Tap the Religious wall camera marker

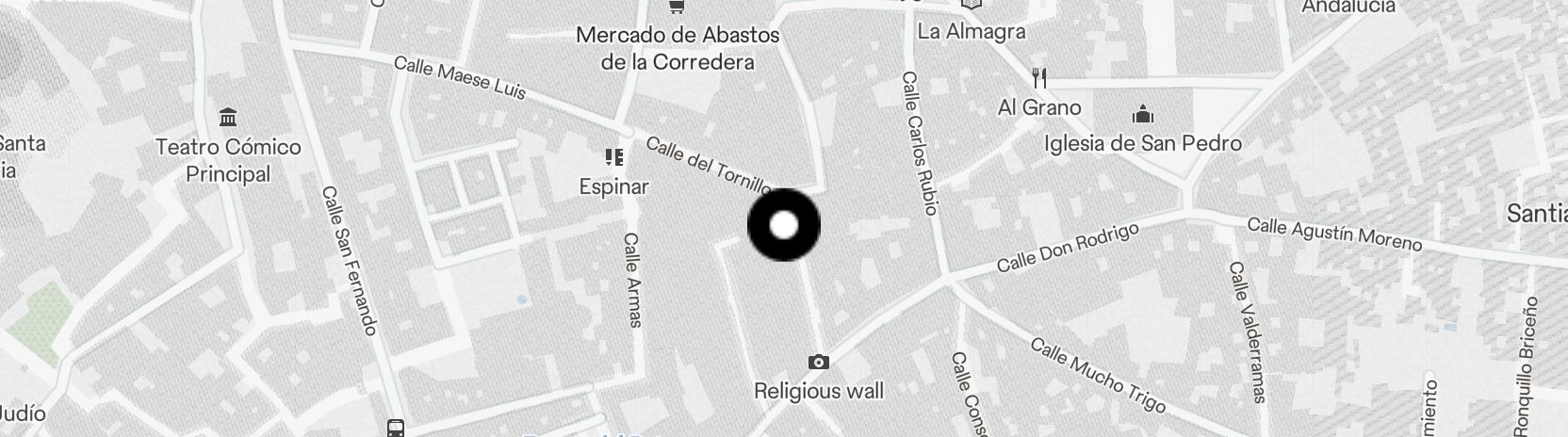coord(819,362)
